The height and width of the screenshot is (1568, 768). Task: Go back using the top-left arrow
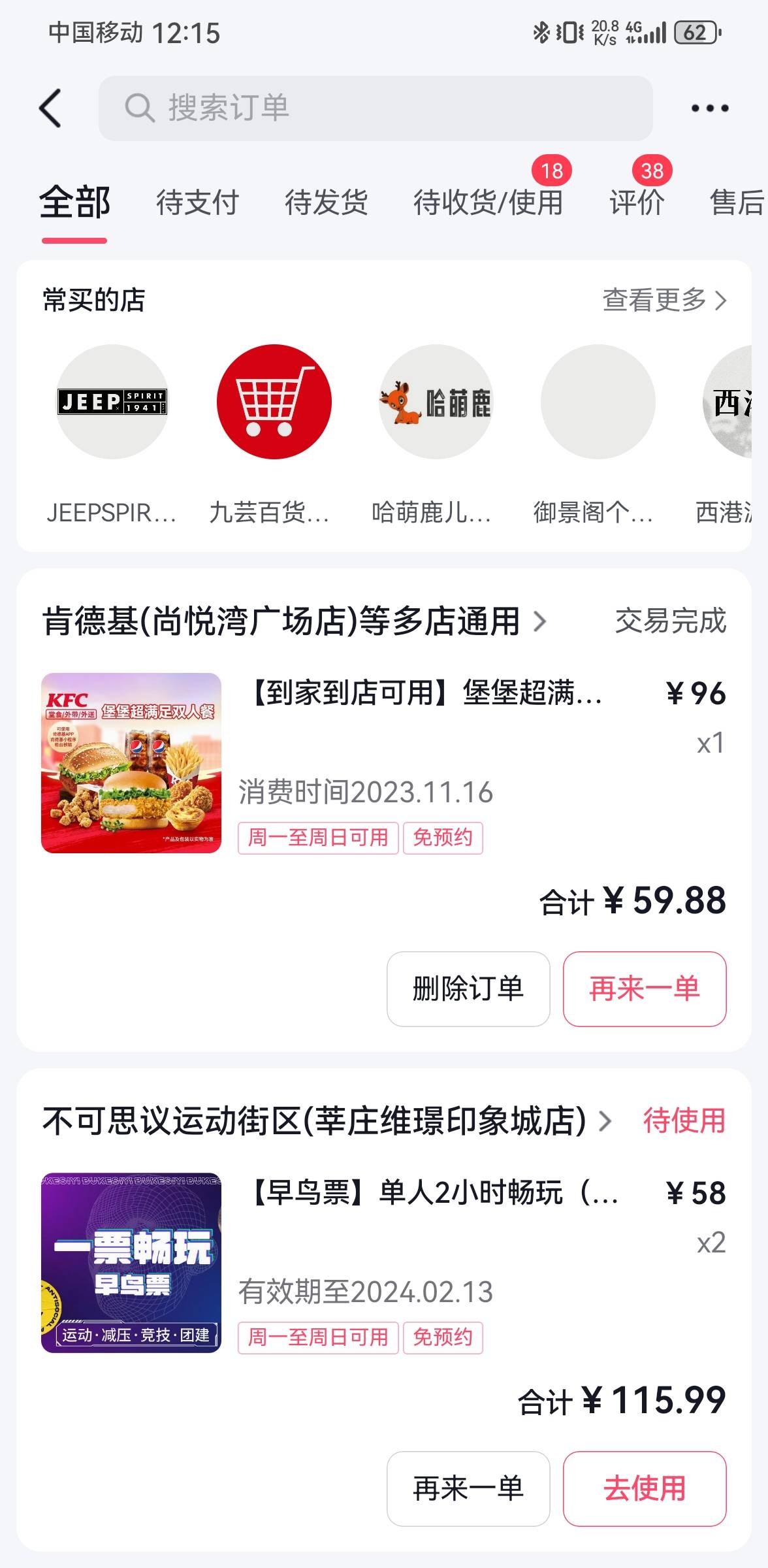pos(50,108)
